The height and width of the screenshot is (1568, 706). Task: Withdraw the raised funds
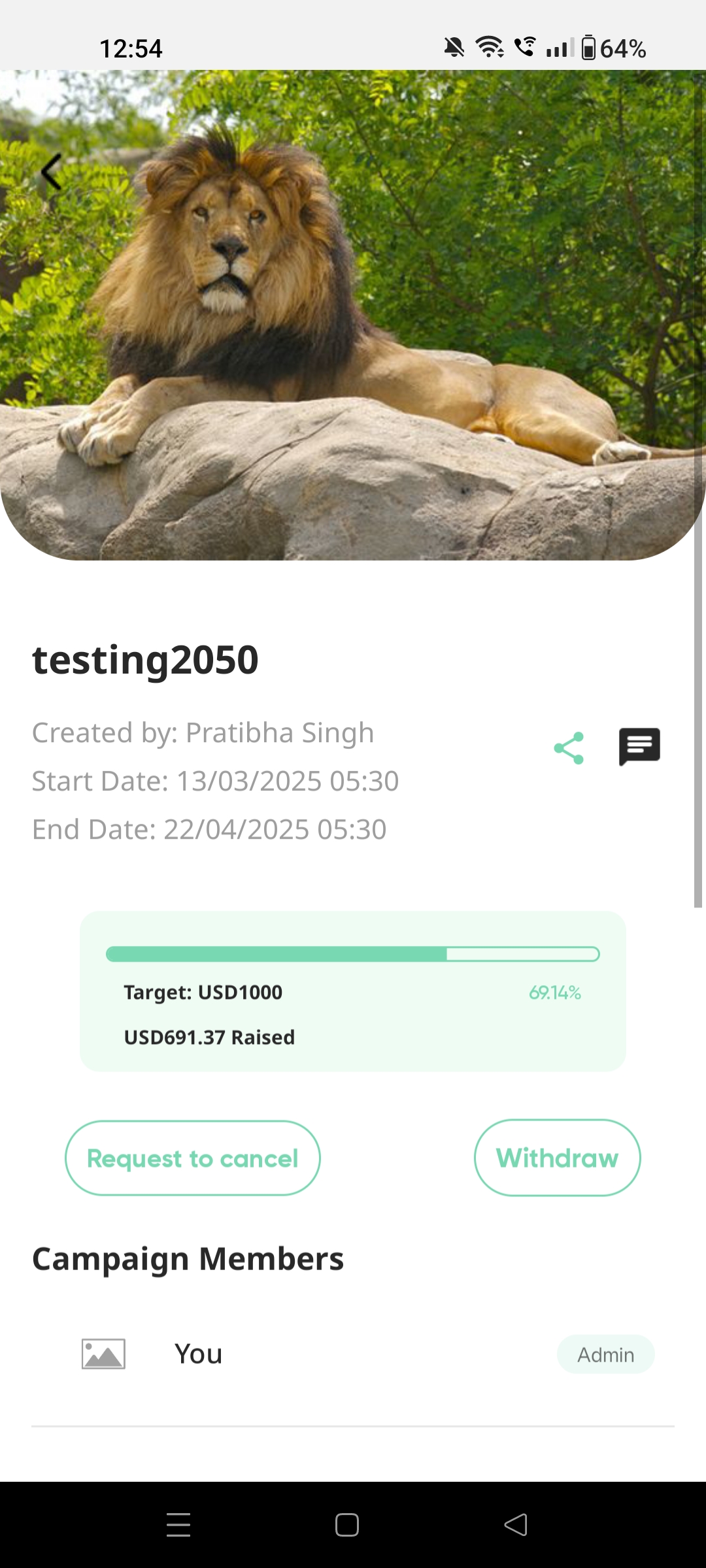click(557, 1158)
